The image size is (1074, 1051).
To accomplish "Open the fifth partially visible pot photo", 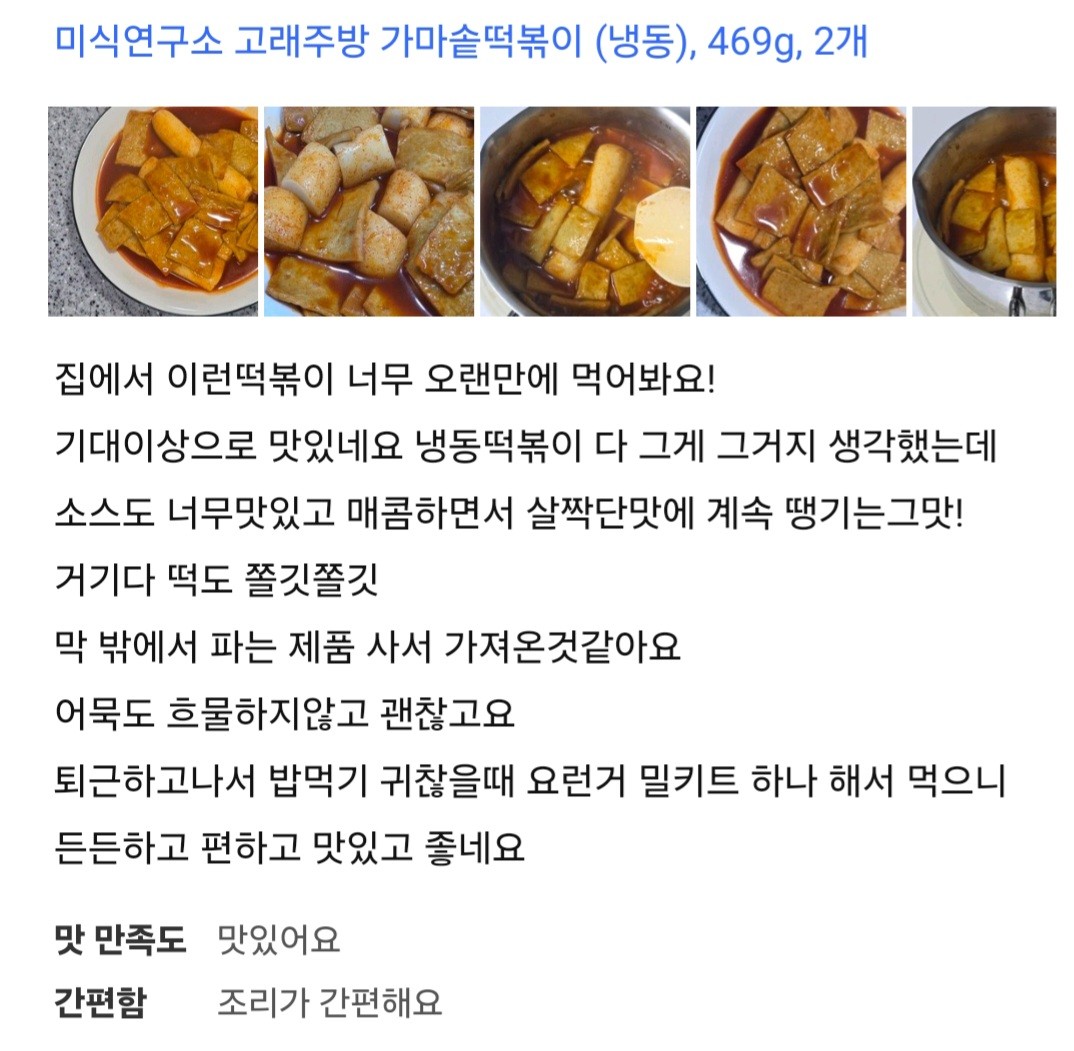I will [x=984, y=211].
